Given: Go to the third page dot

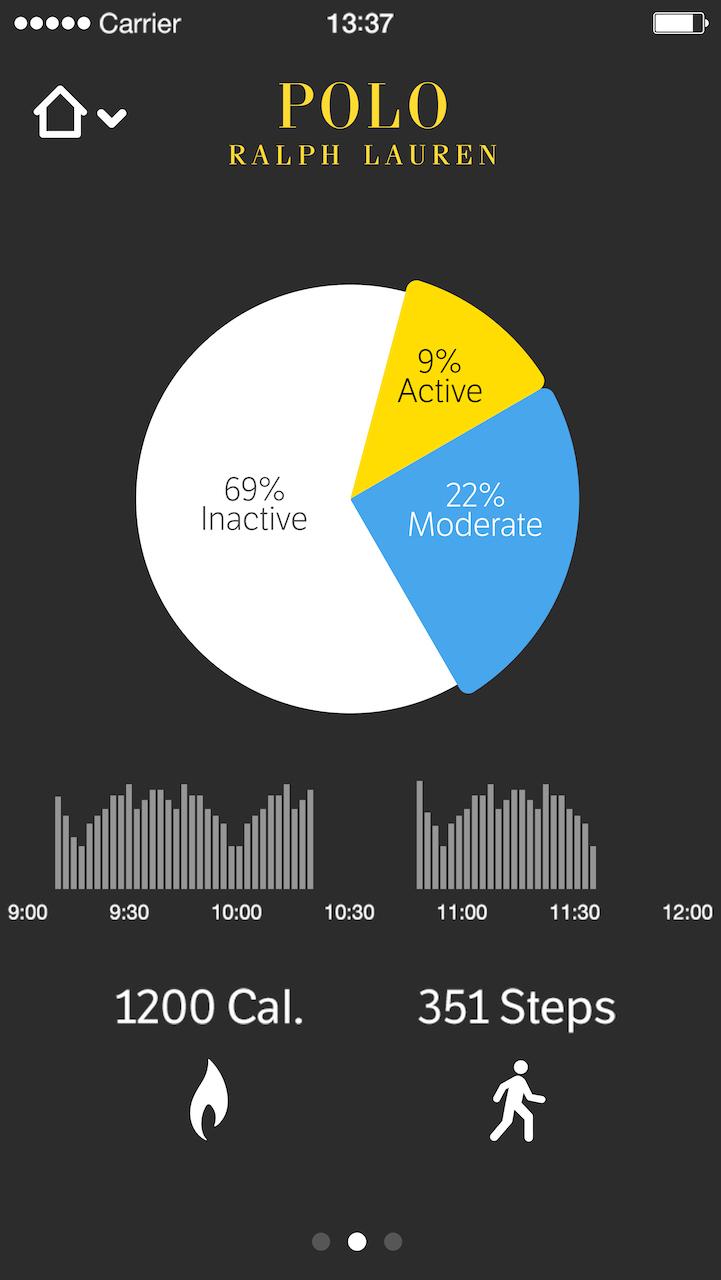Looking at the screenshot, I should click(x=393, y=1242).
